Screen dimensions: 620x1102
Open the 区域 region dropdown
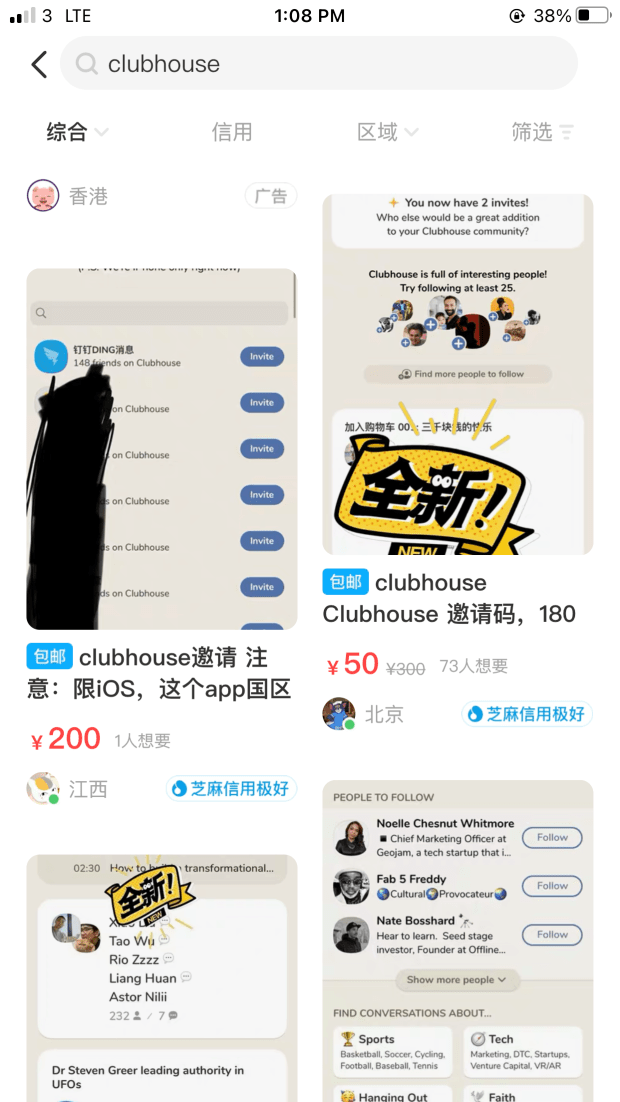[x=388, y=132]
